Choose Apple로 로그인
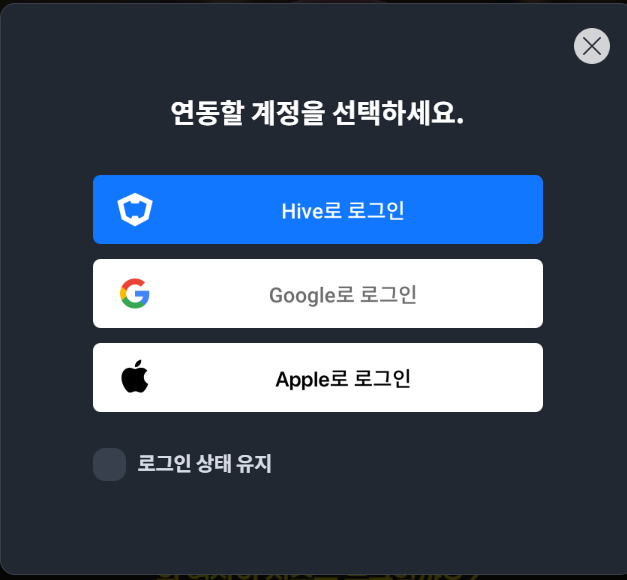The image size is (627, 580). pos(318,378)
